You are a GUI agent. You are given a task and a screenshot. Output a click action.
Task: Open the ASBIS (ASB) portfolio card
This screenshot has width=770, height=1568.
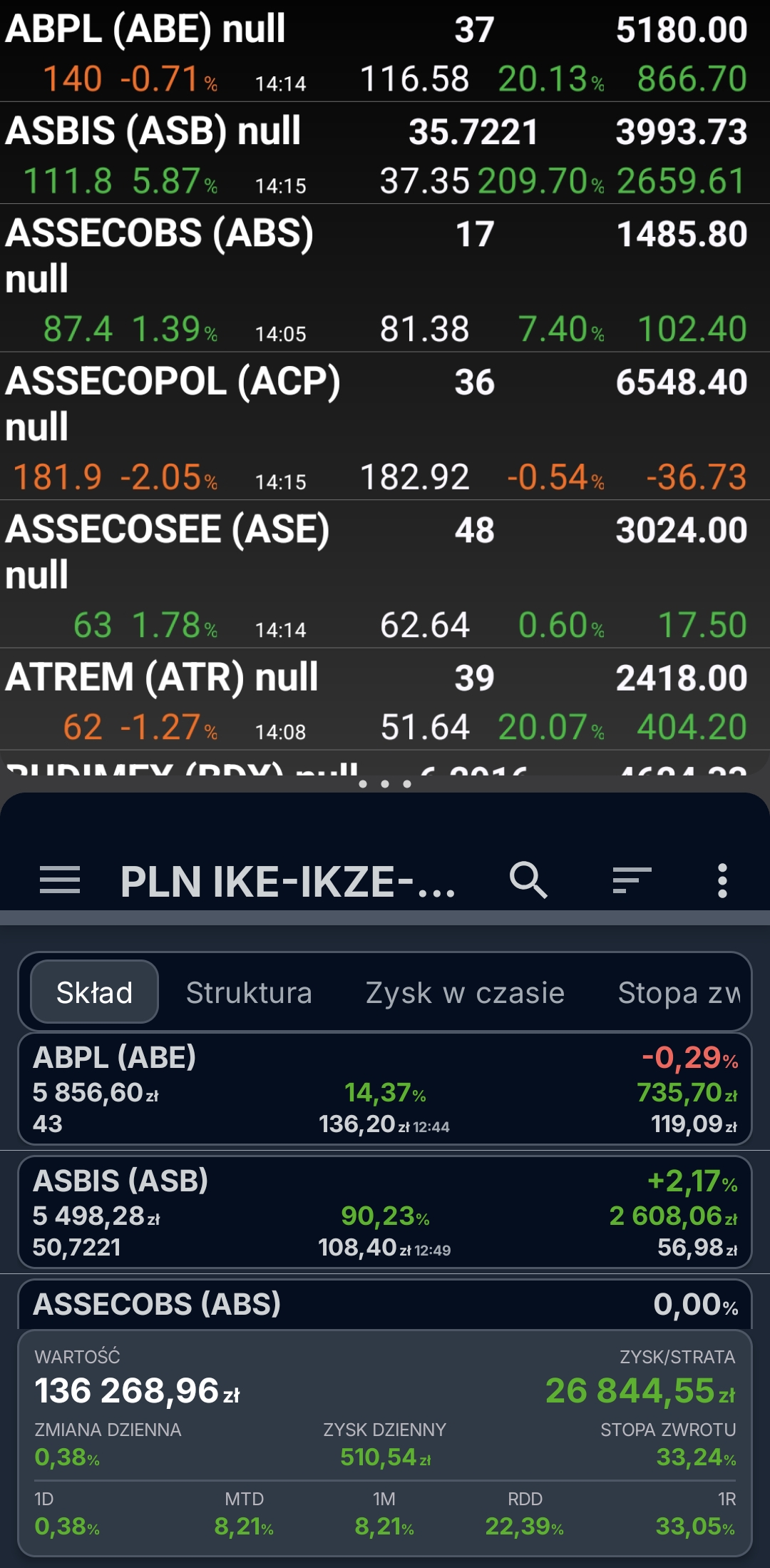click(x=385, y=1213)
